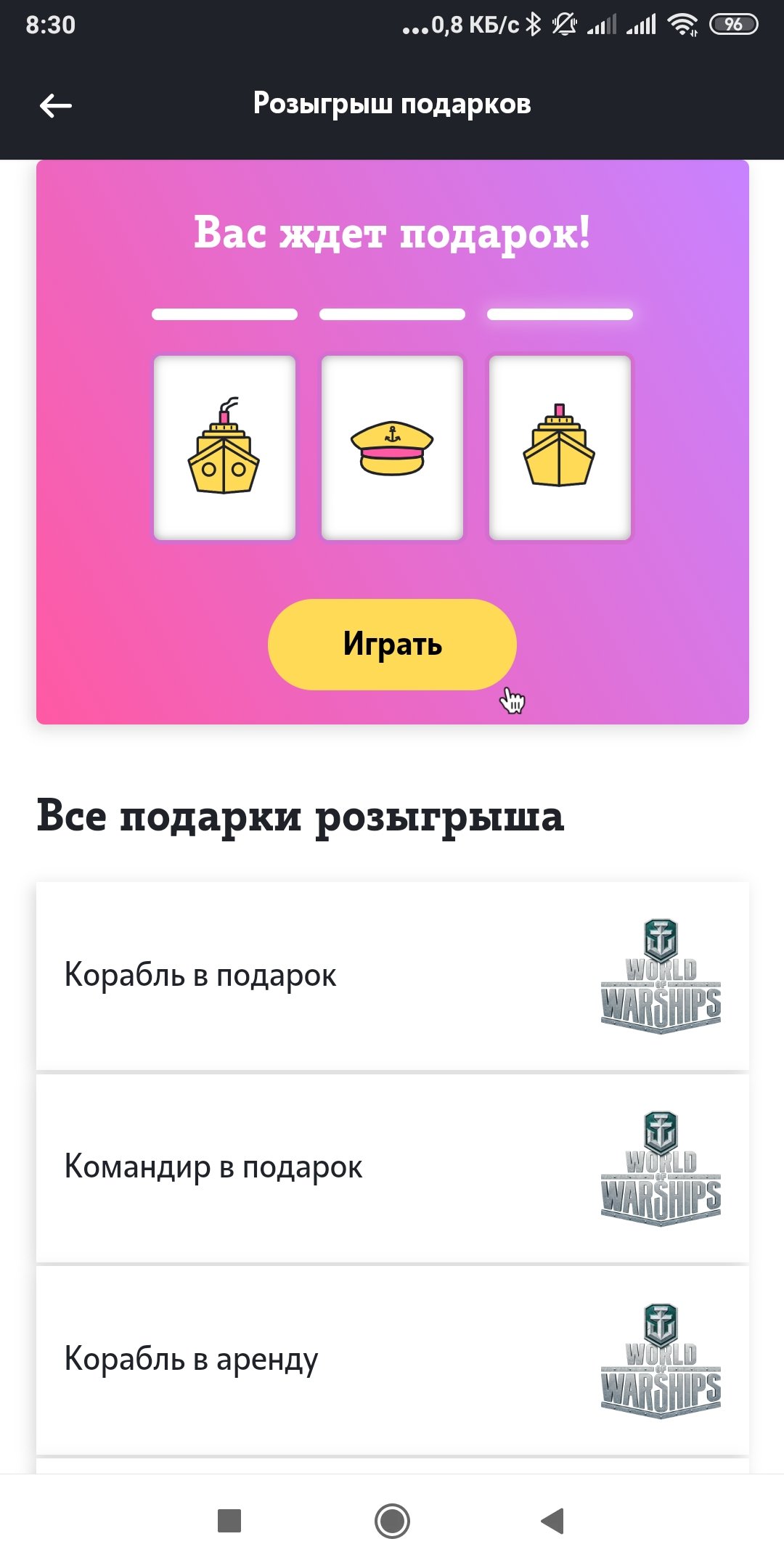Open the Корабль в подарок gift row
The image size is (784, 1568).
(392, 976)
